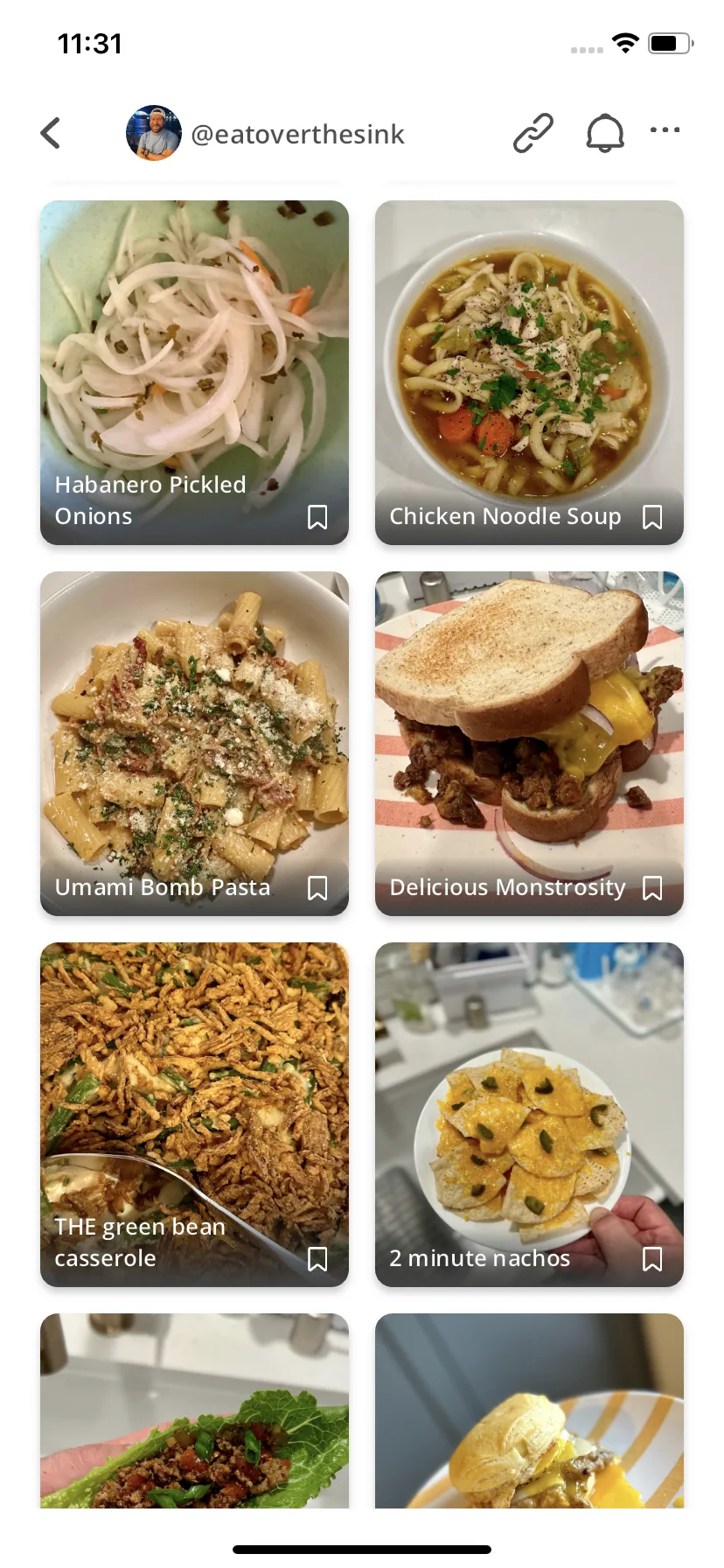View the 2 minute nachos recipe
Screen dimensions: 724x1568
(529, 1094)
